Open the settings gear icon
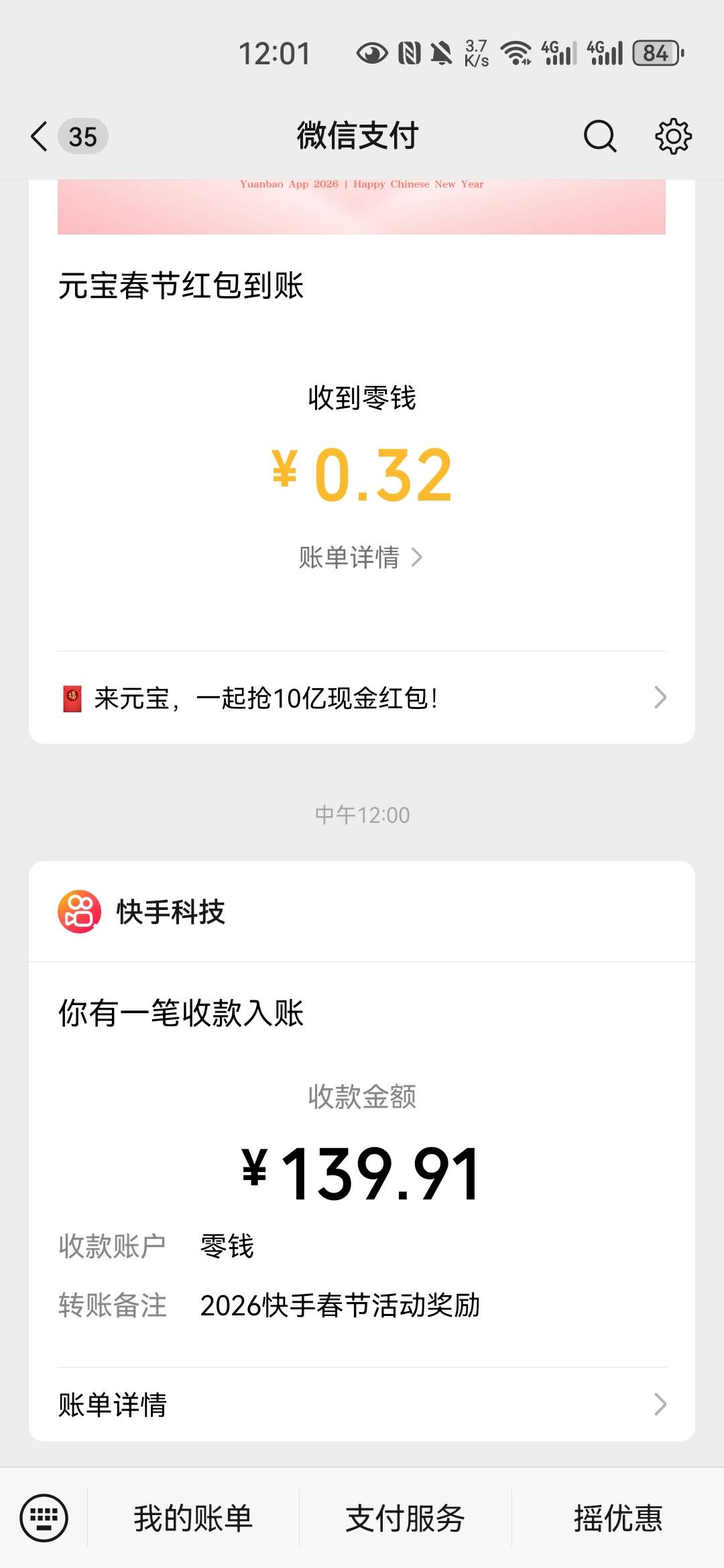The image size is (724, 1568). (x=673, y=137)
